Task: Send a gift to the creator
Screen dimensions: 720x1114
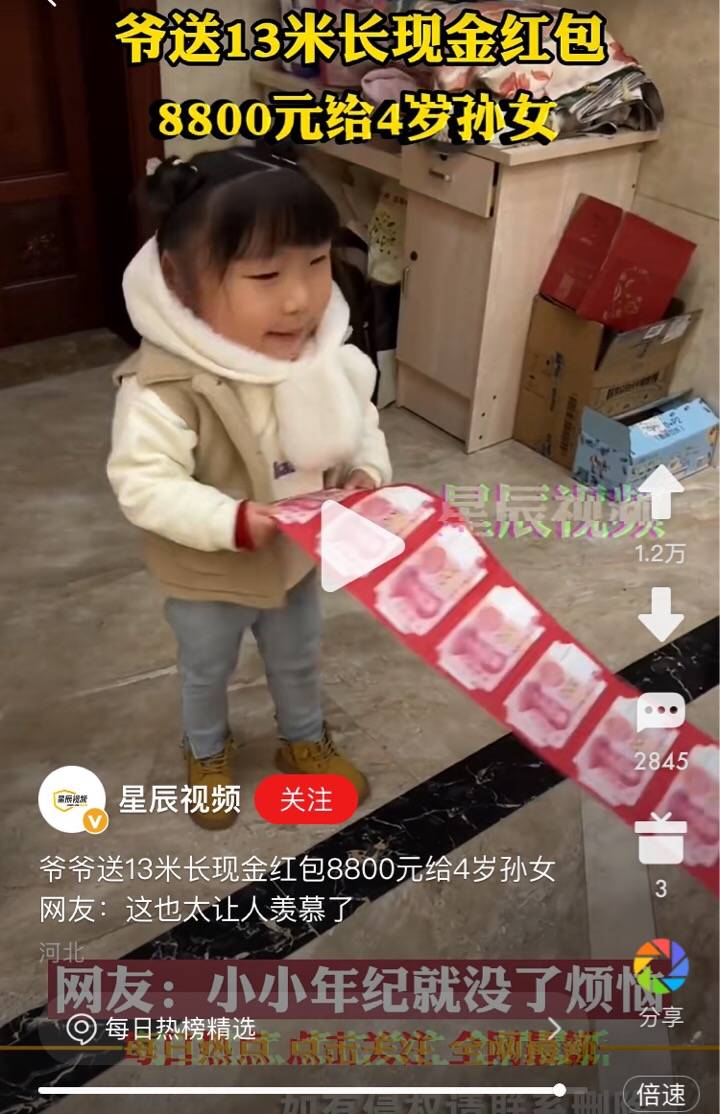Action: (661, 838)
